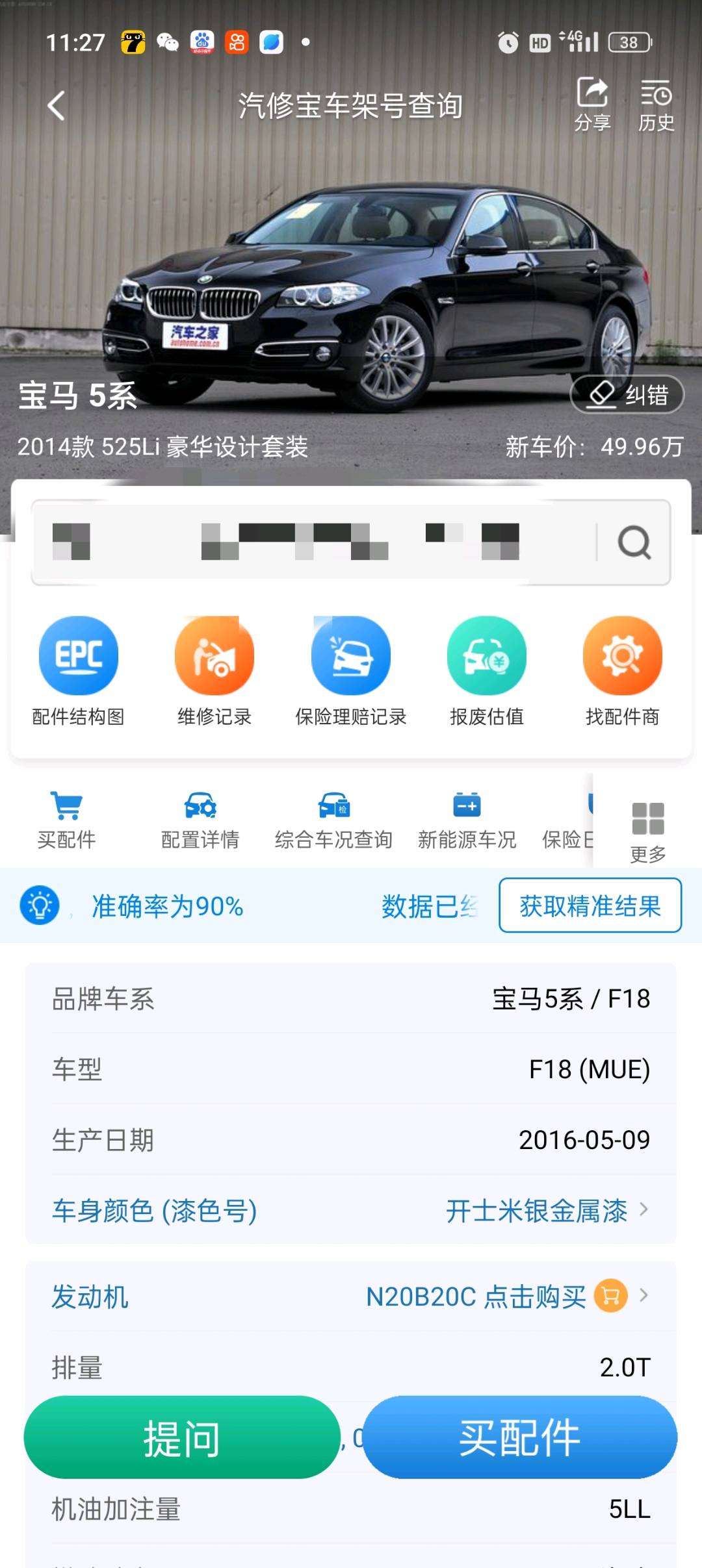
Task: Open the query history
Action: [x=656, y=104]
